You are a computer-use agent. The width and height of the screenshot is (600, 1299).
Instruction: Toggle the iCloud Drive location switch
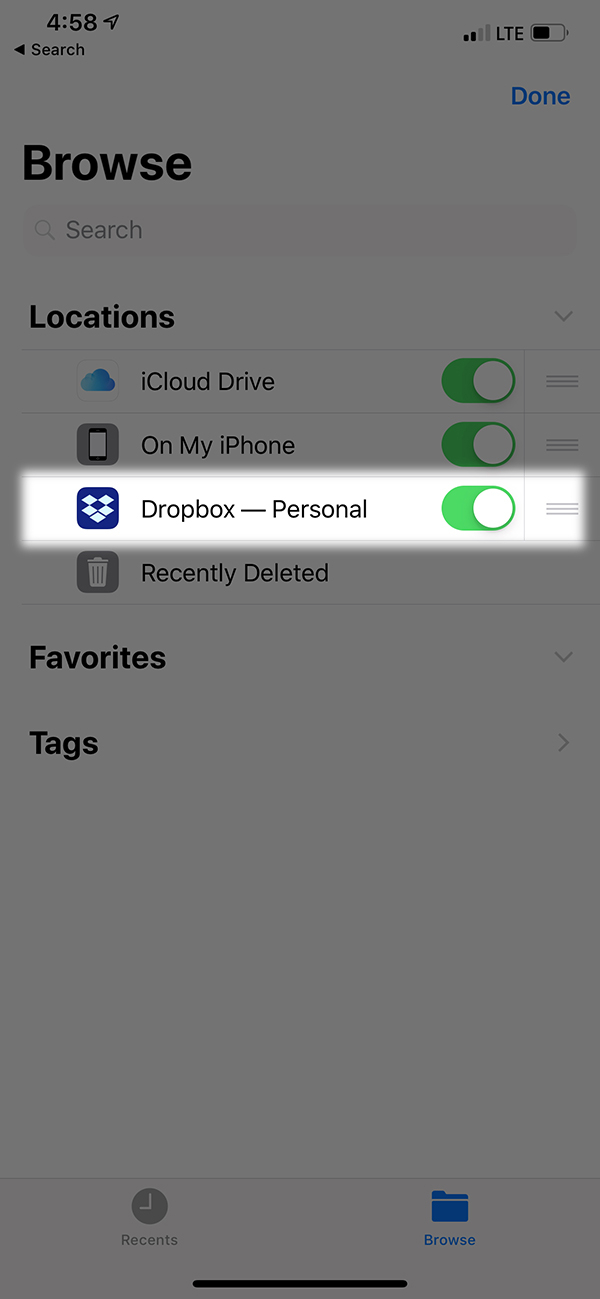pyautogui.click(x=478, y=381)
